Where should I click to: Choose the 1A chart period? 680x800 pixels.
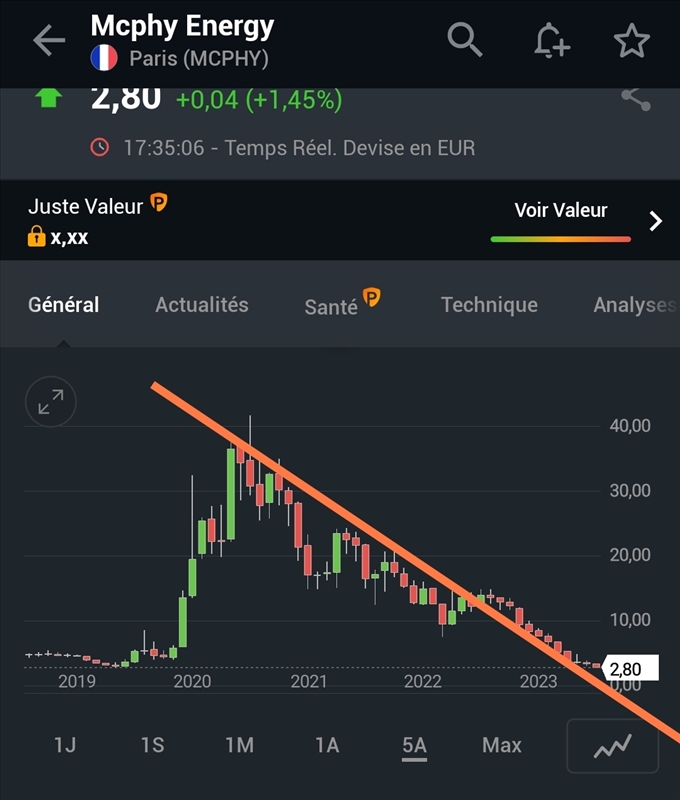[327, 745]
